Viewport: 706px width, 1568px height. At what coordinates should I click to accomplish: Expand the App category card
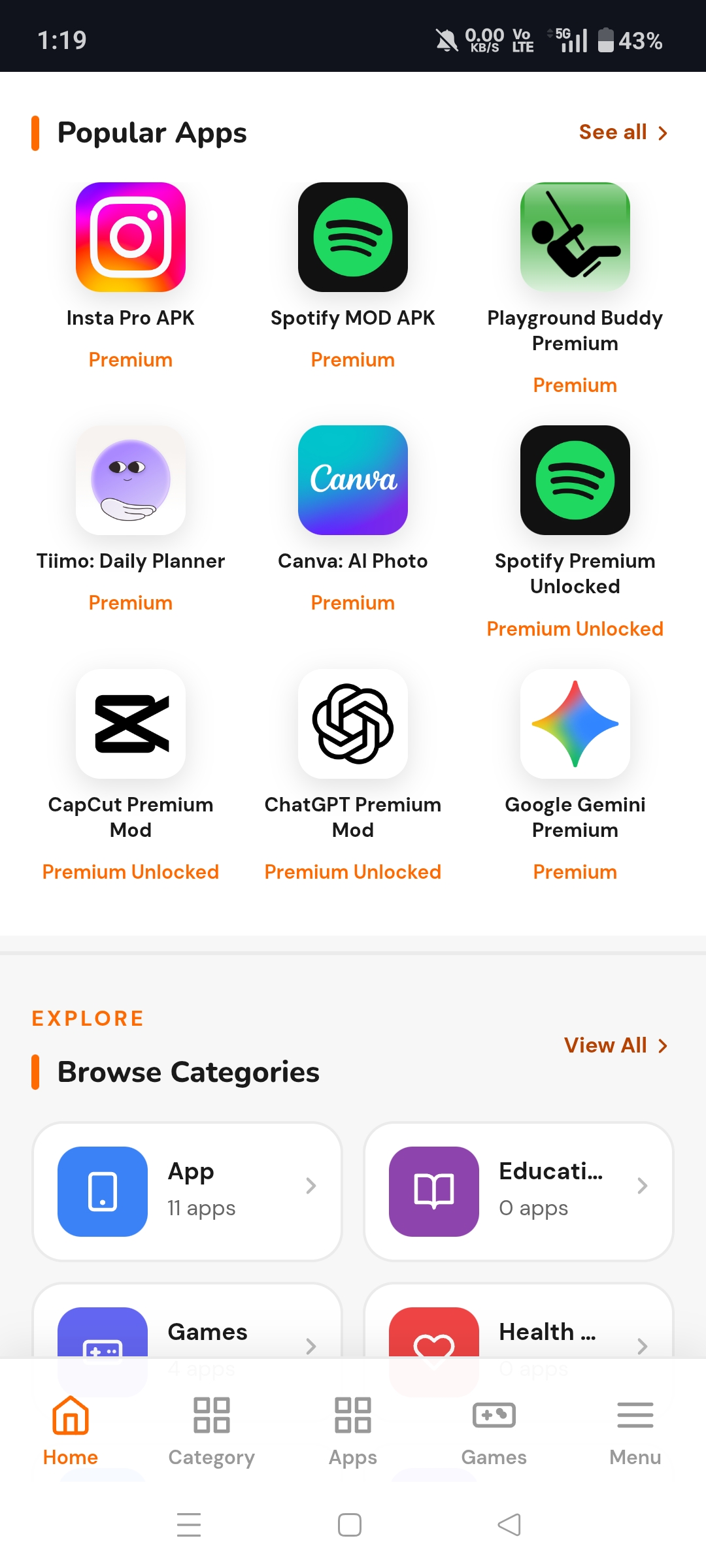coord(187,1190)
